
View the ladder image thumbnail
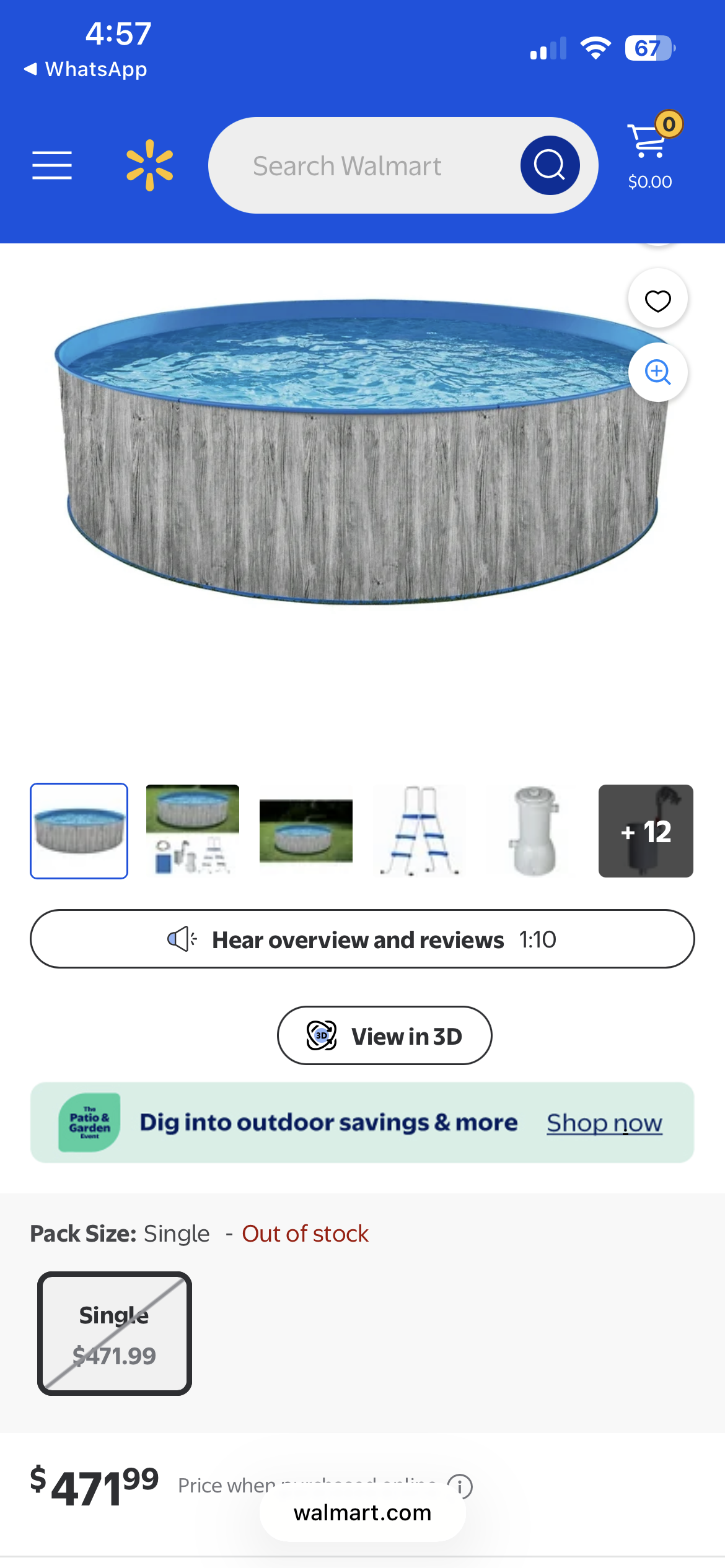click(x=420, y=830)
